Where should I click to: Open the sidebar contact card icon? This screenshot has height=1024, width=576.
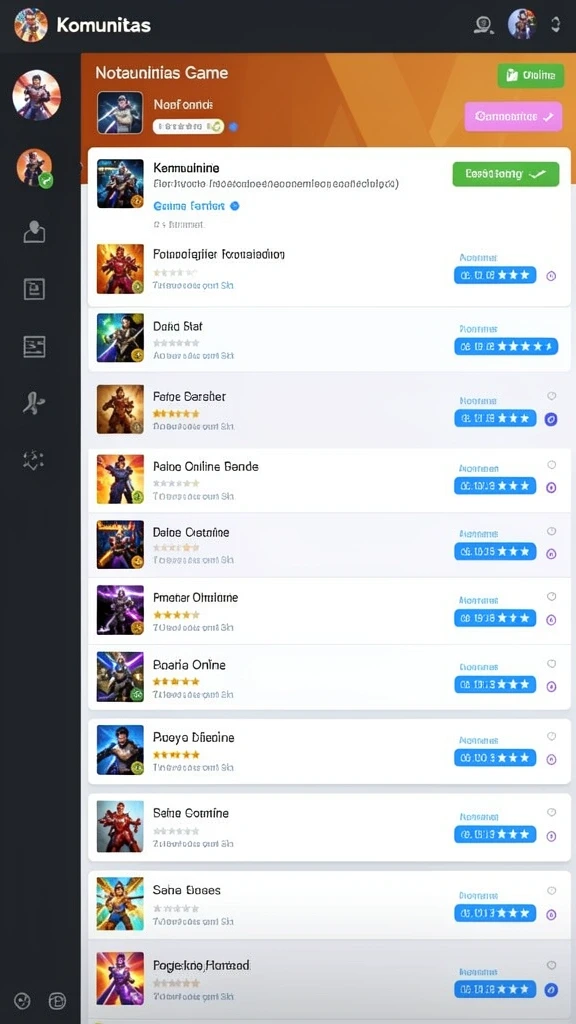(35, 231)
